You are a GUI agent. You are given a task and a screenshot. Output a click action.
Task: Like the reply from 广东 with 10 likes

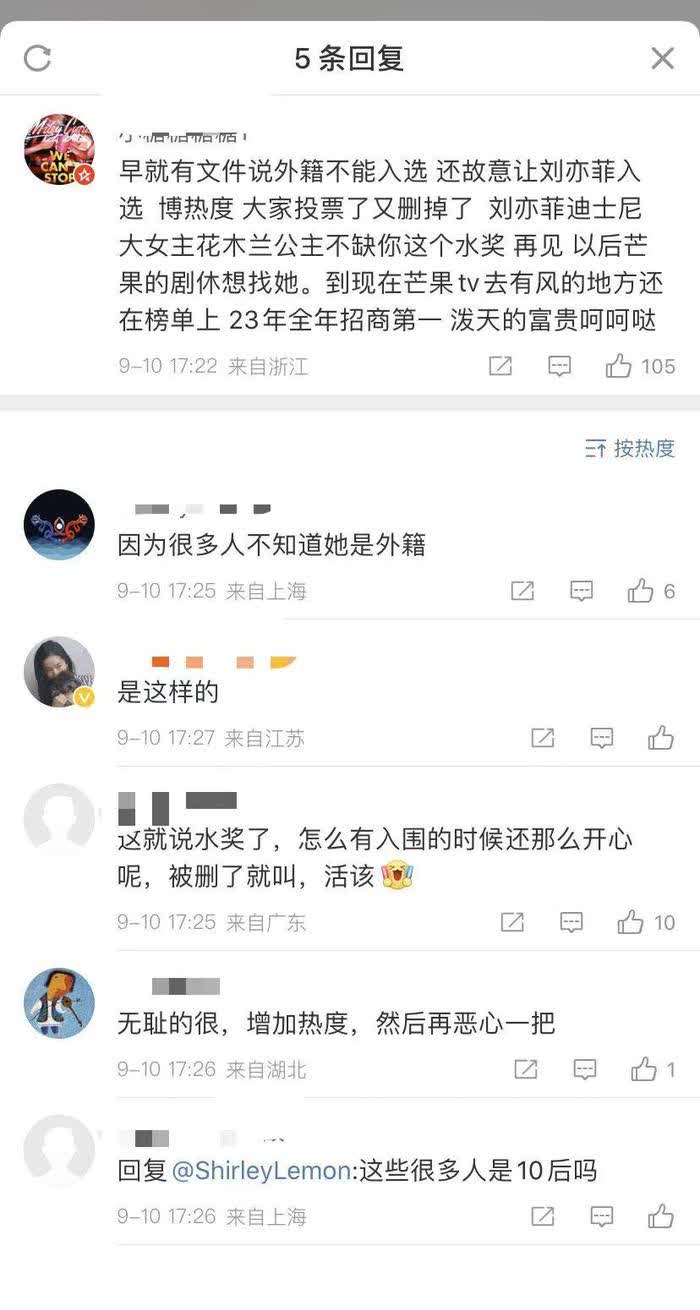(x=630, y=922)
